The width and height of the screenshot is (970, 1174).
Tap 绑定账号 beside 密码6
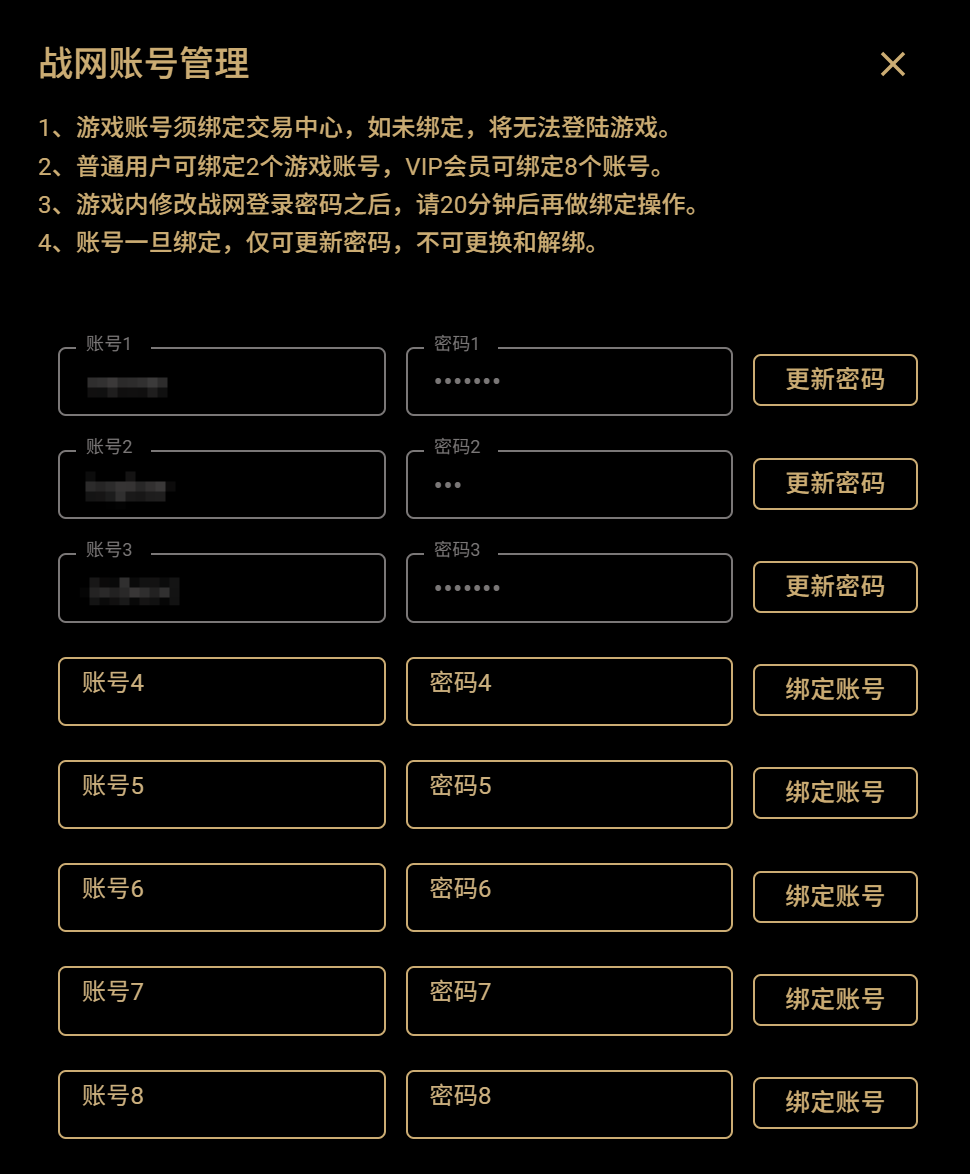(x=835, y=896)
